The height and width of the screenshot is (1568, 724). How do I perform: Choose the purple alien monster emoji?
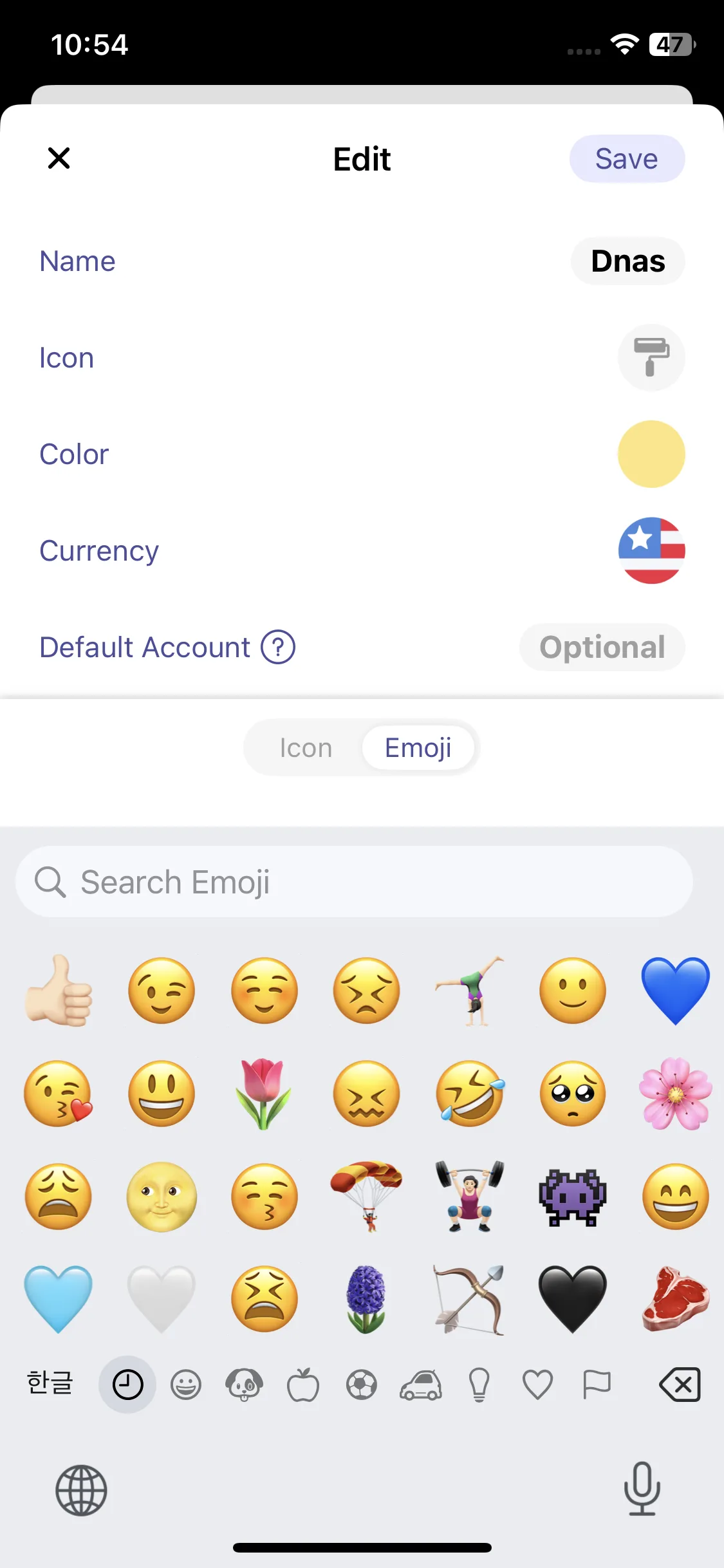[x=572, y=1197]
